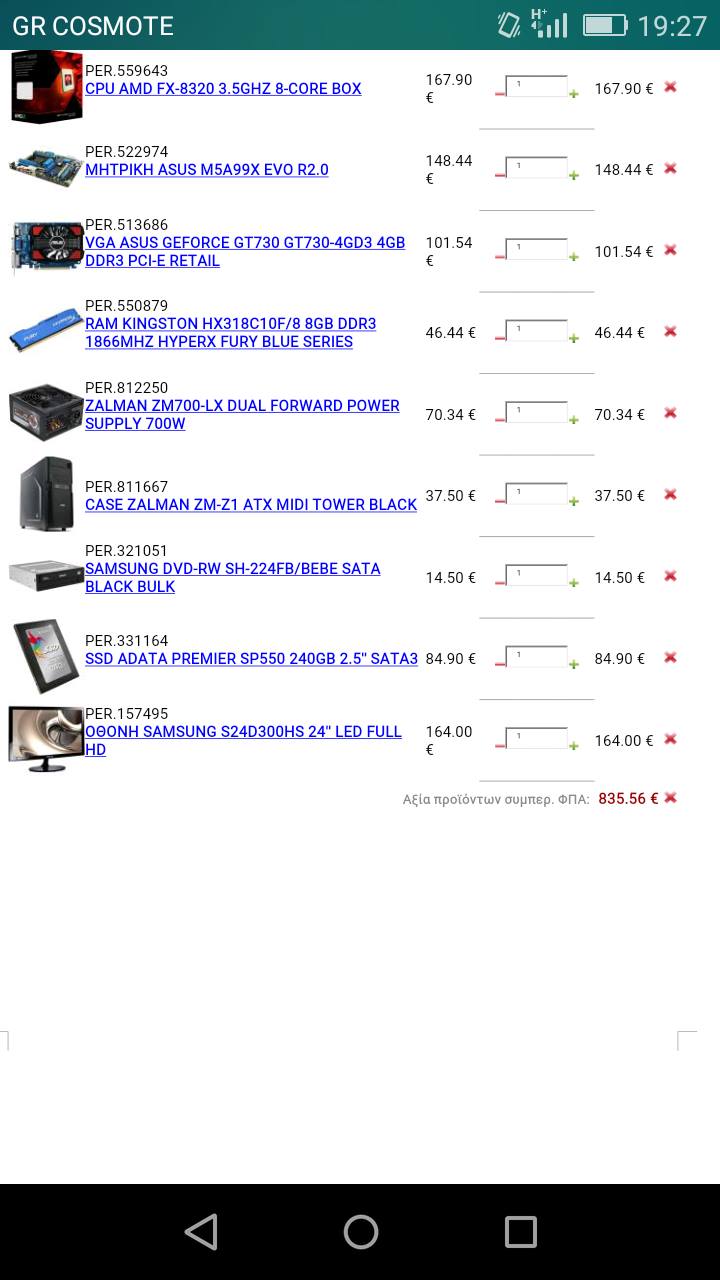Edit the quantity field for the Zalman case
The height and width of the screenshot is (1280, 720).
pos(537,493)
